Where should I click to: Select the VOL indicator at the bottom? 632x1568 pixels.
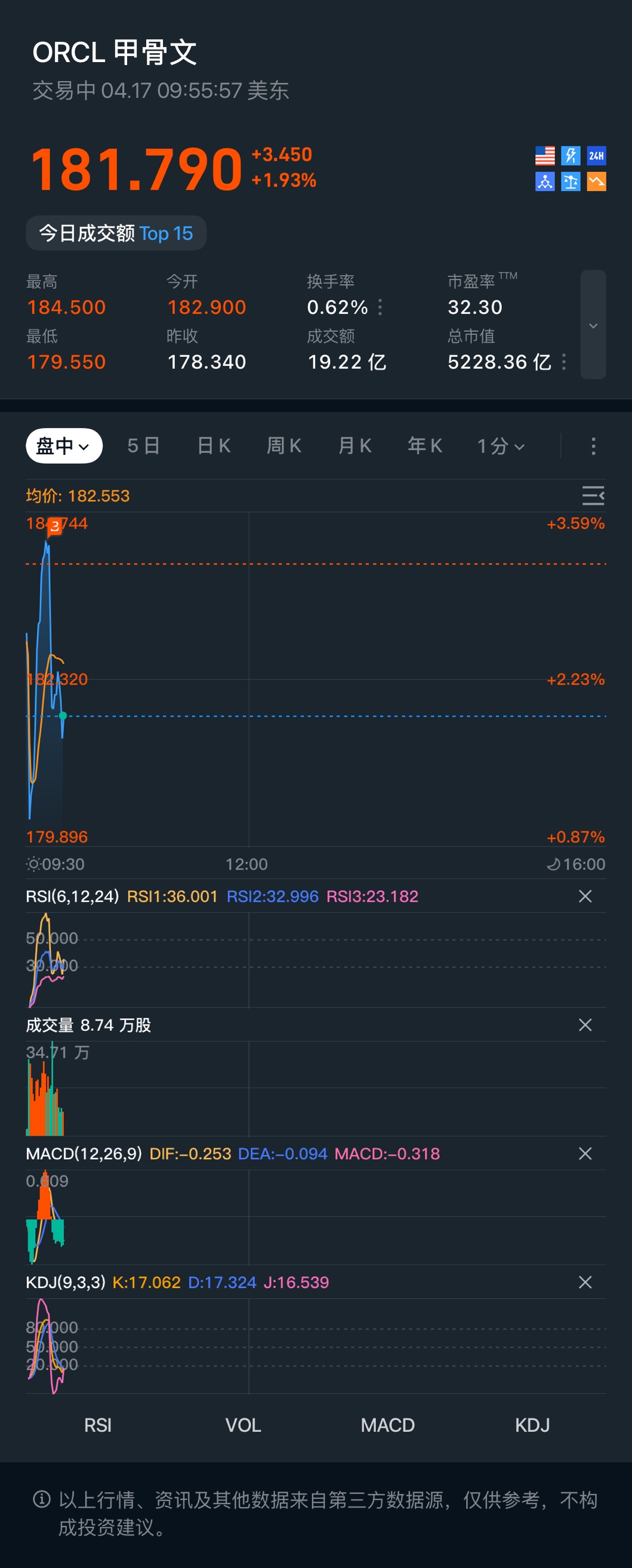[243, 1425]
